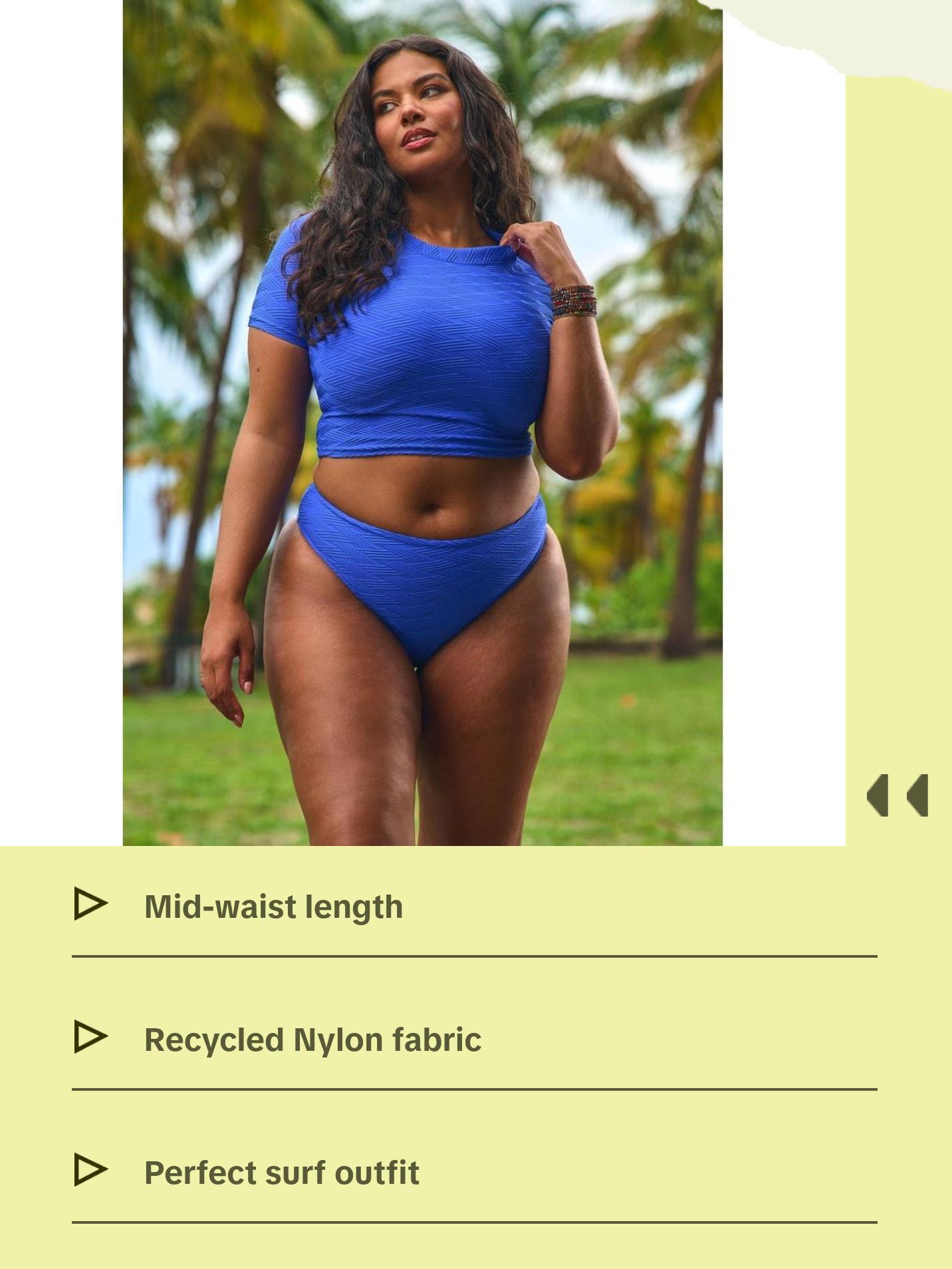Select the triangle icon beside "Mid-waist length"
952x1269 pixels.
click(x=92, y=905)
